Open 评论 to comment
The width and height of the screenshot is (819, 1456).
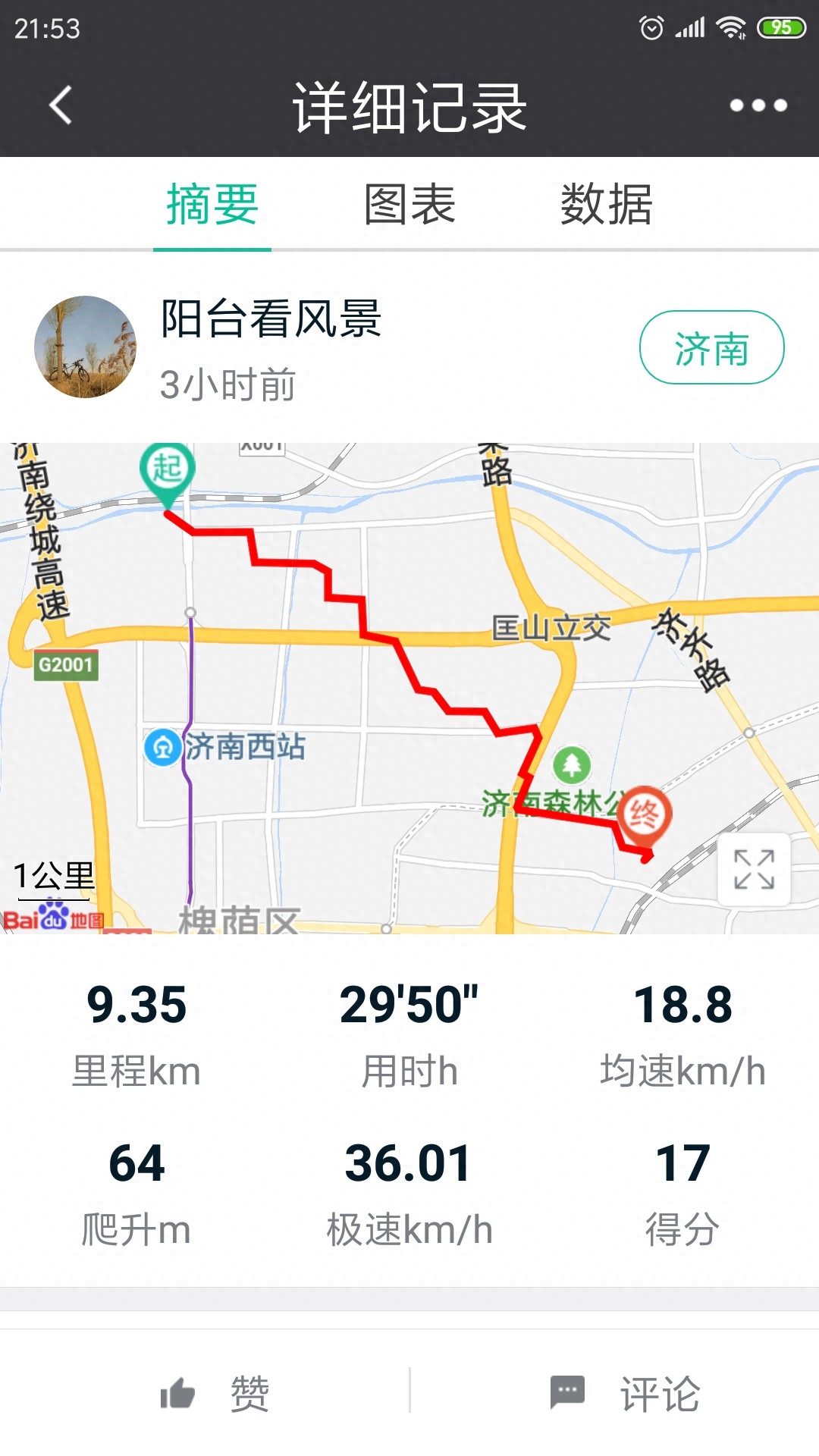coord(625,1394)
